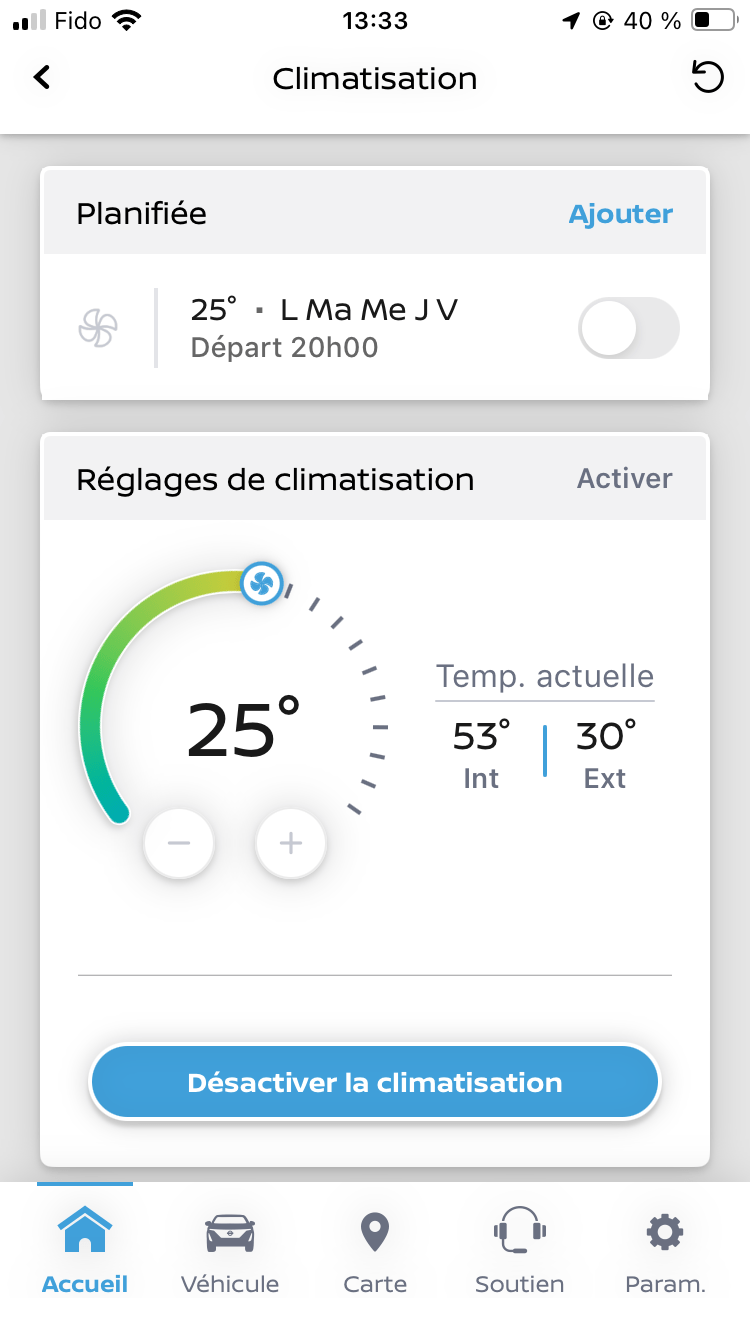Tap Désactiver la climatisation button
The height and width of the screenshot is (1334, 750).
[x=375, y=1082]
